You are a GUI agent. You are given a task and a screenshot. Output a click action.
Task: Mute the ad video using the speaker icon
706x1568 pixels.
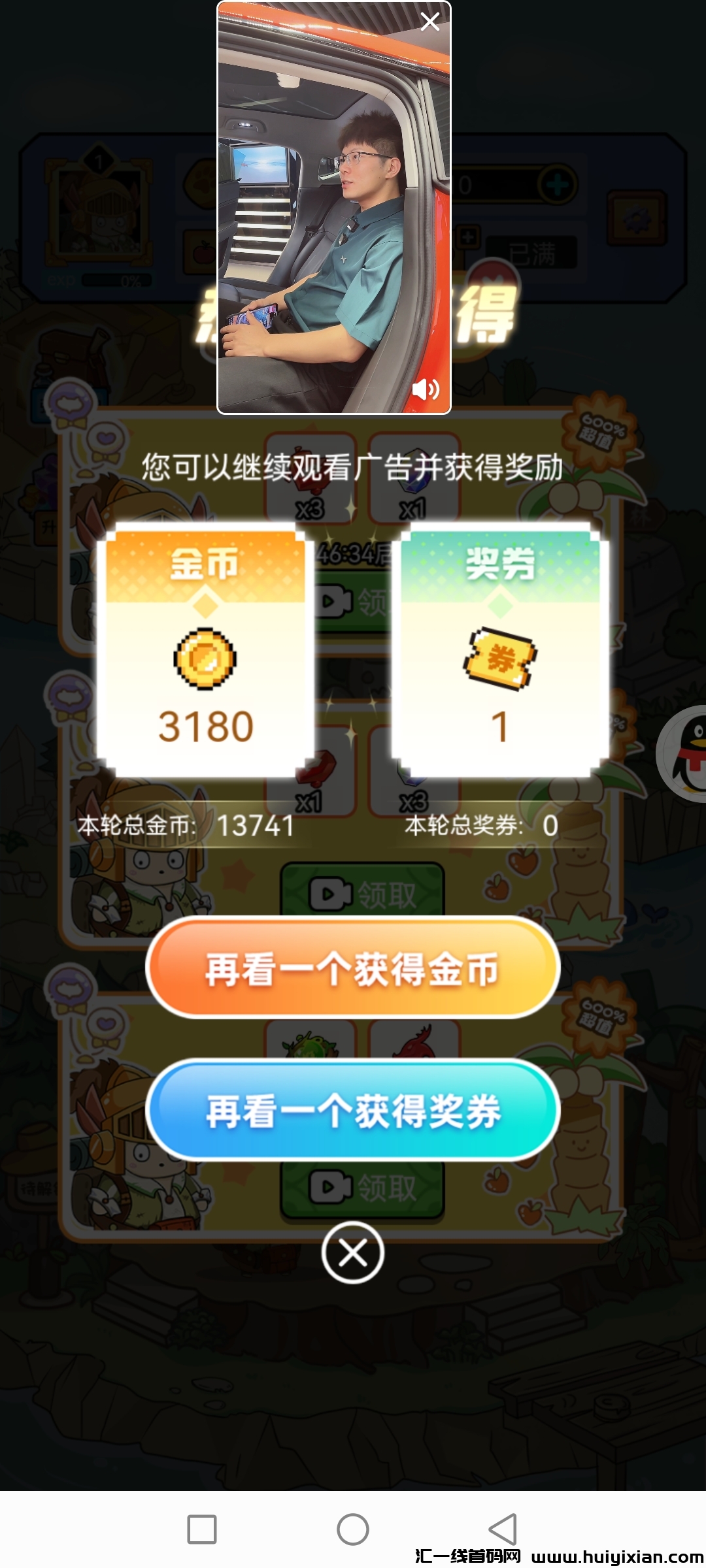pos(426,388)
